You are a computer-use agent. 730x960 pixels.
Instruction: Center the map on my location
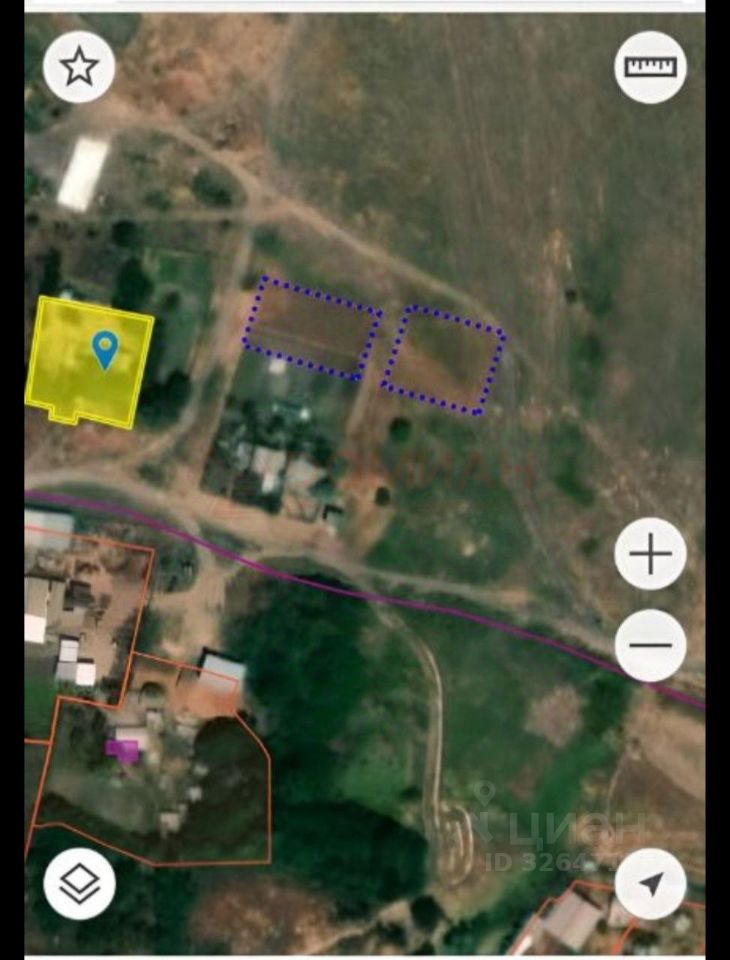(650, 883)
